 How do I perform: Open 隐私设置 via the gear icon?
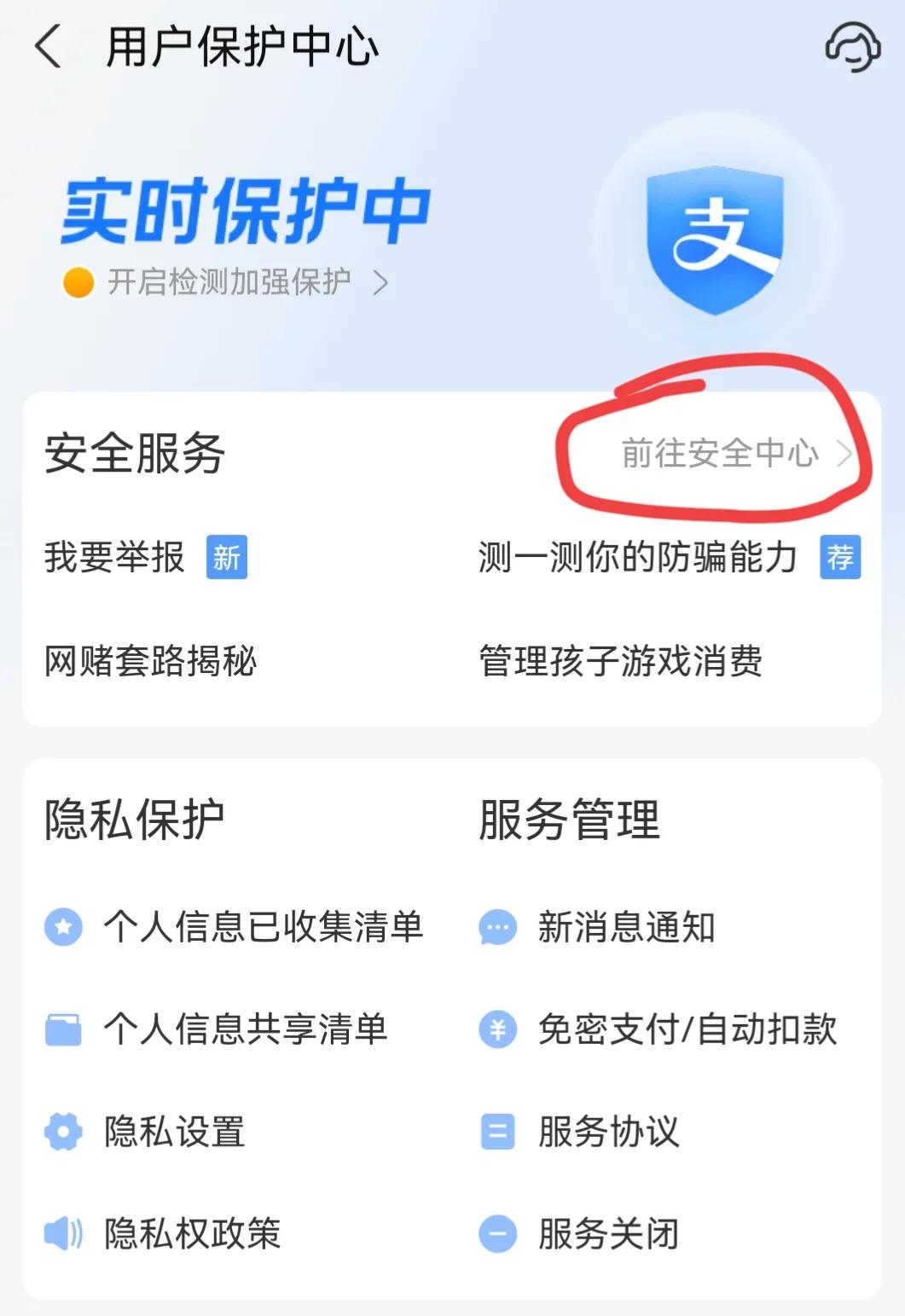[x=61, y=1132]
